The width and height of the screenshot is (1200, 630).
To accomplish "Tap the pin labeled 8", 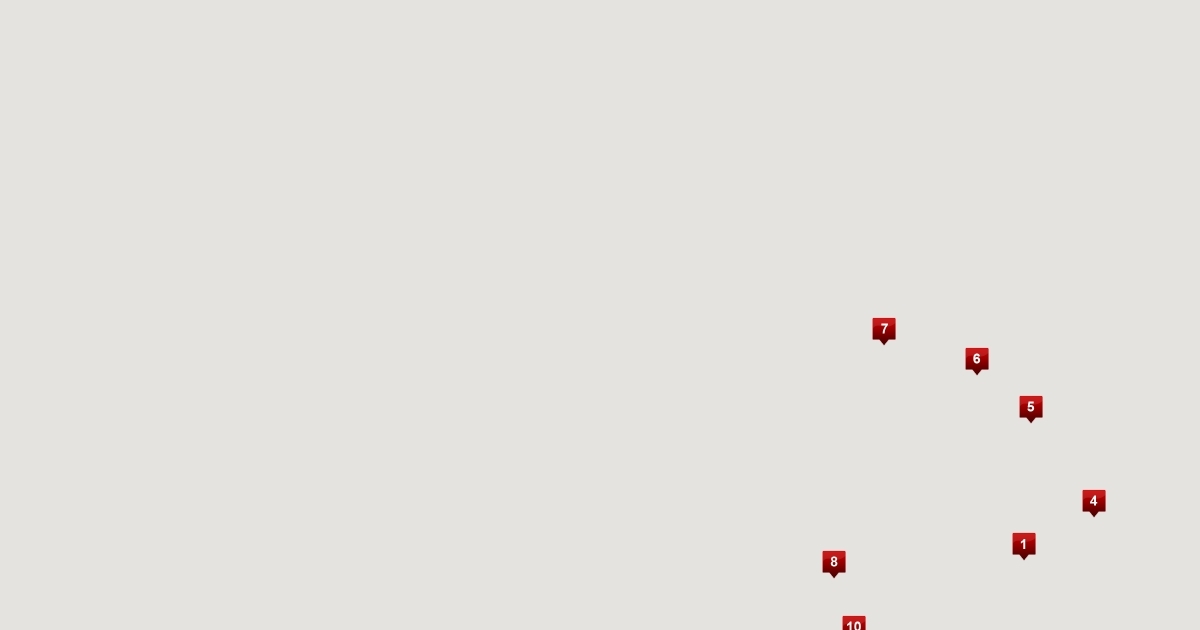I will 834,563.
